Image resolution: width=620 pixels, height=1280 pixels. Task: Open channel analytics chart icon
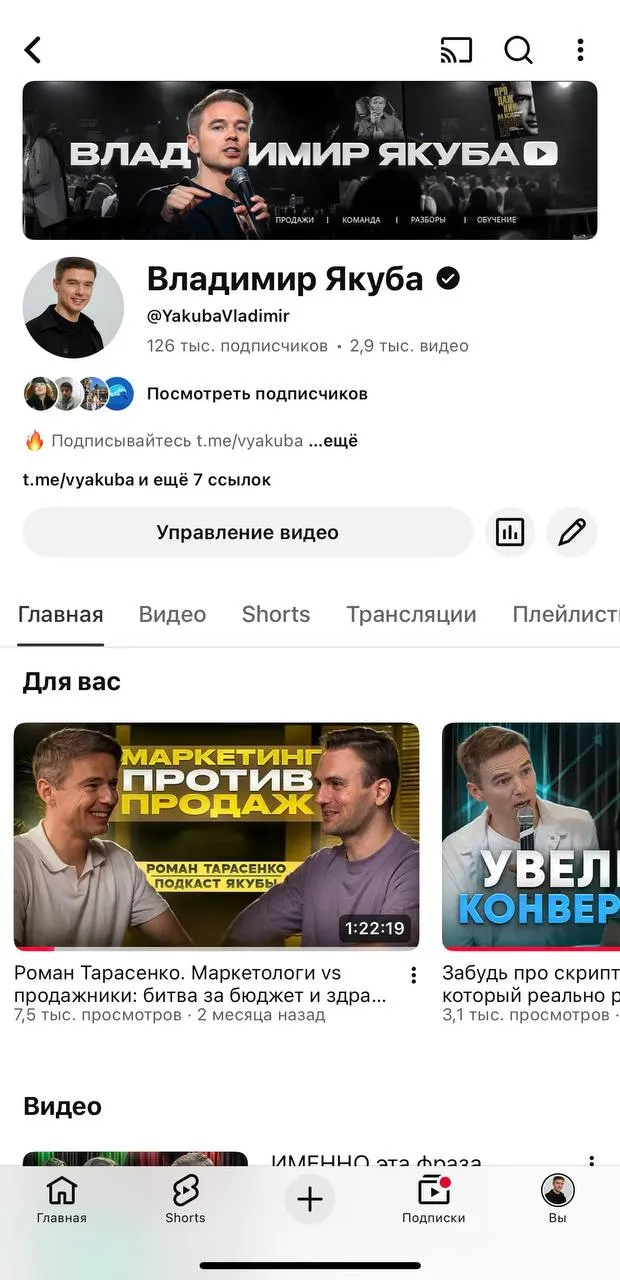coord(510,532)
